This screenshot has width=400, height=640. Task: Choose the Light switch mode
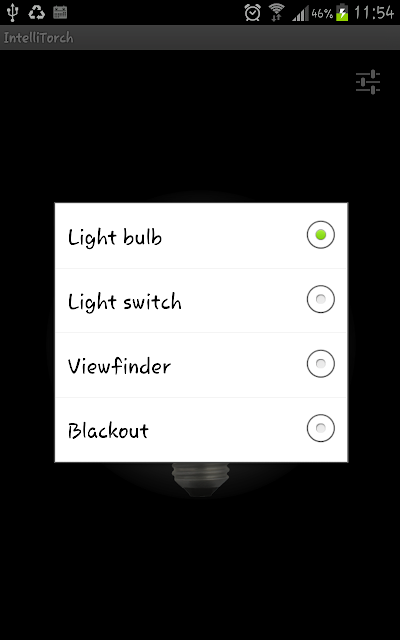tap(201, 300)
